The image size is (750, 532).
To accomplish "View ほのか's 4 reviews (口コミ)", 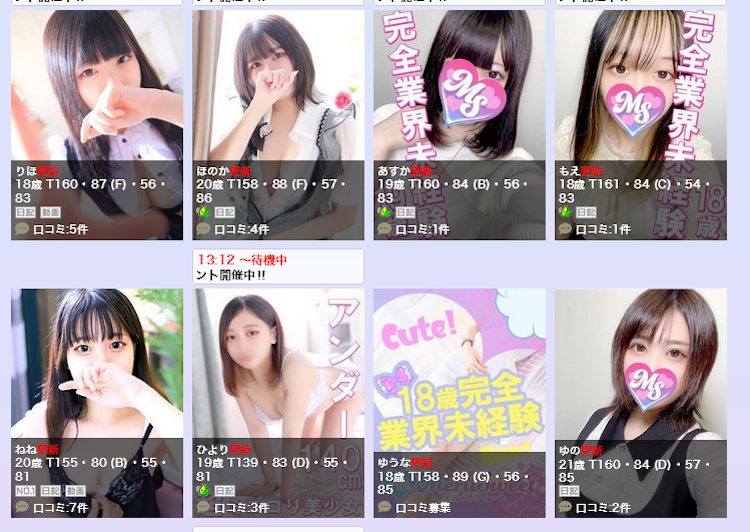I will (x=242, y=229).
